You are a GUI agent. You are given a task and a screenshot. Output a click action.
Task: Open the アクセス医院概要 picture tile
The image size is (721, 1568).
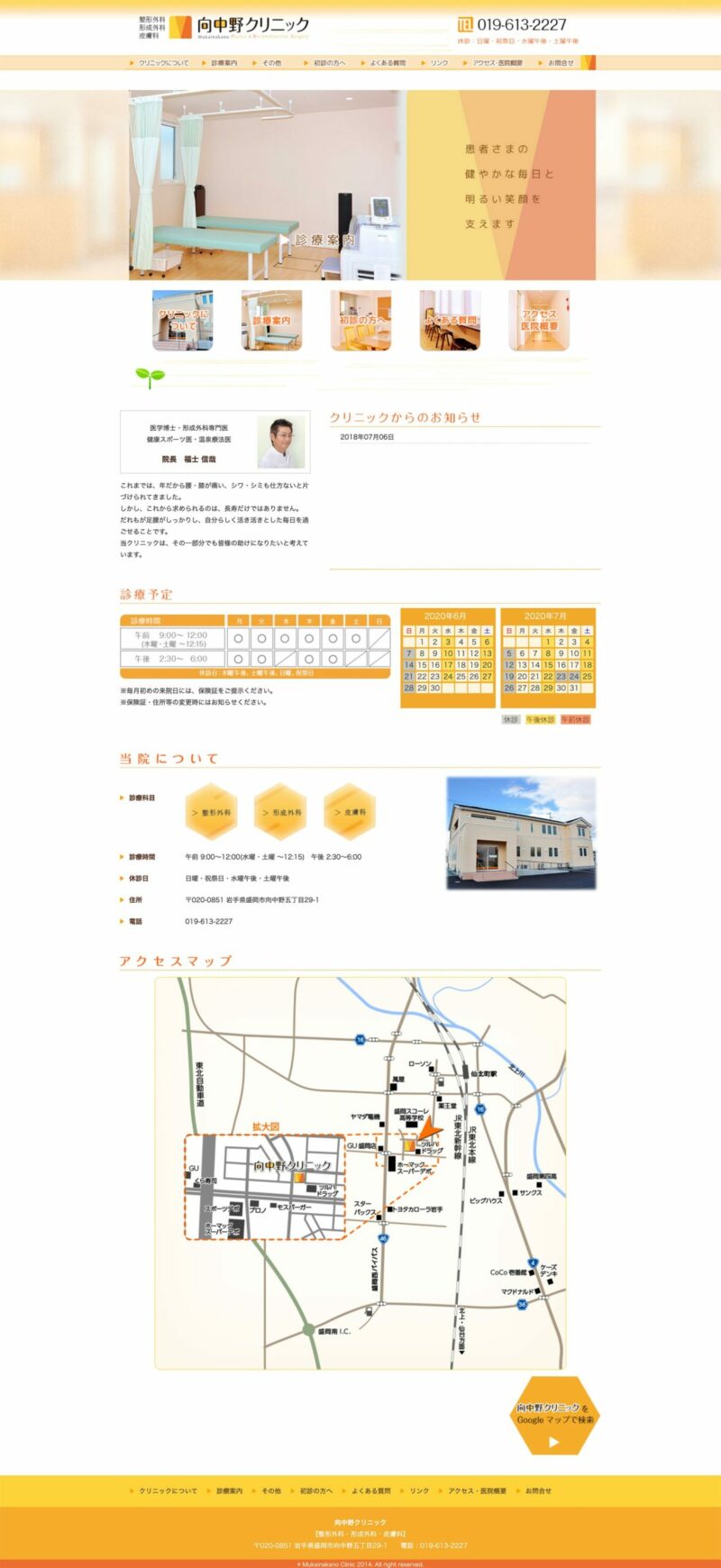(x=539, y=320)
